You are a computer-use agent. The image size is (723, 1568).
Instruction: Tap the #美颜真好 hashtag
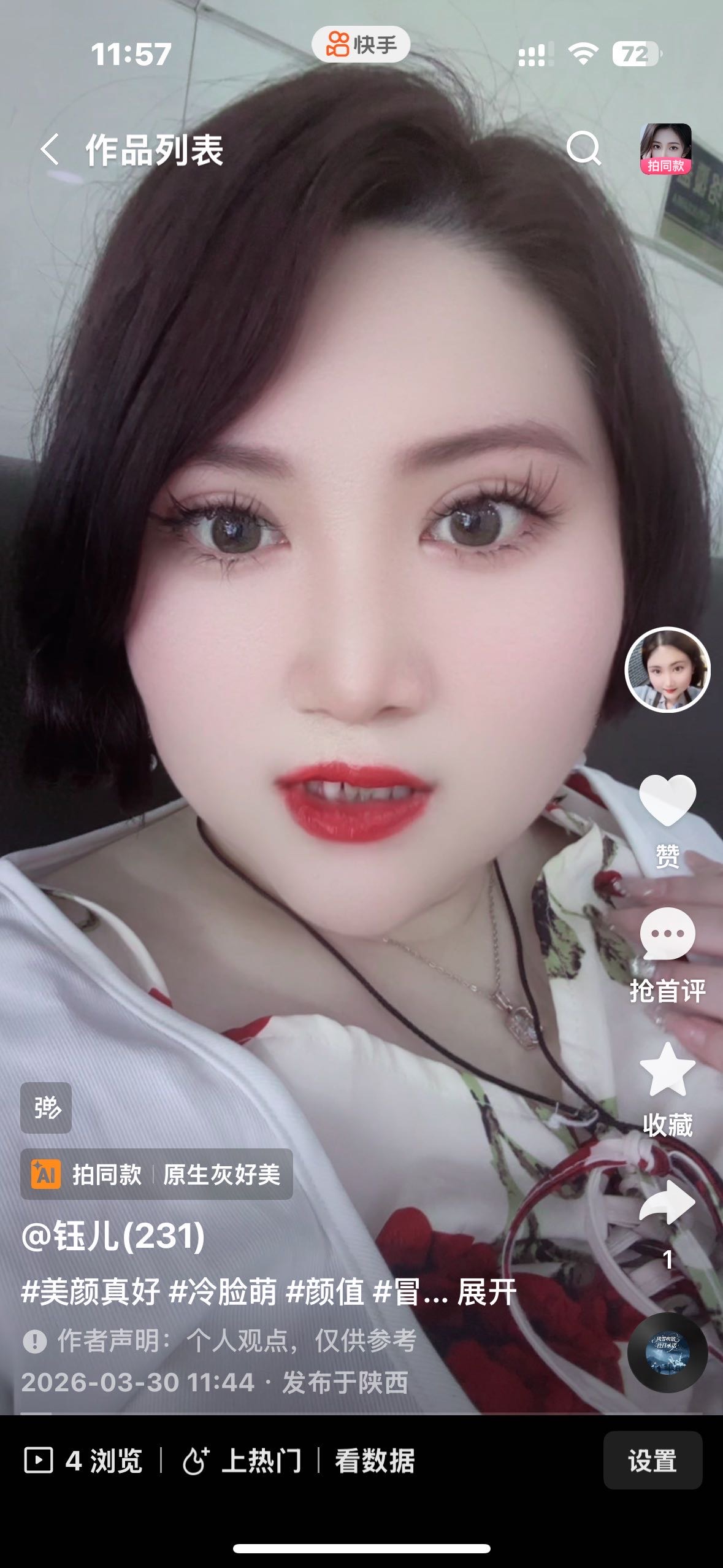91,1293
